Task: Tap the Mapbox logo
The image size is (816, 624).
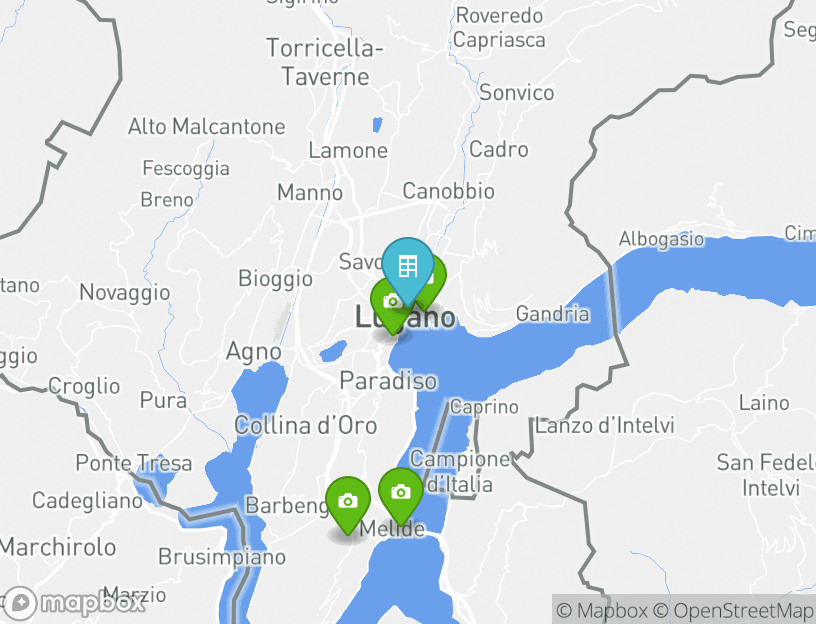Action: pos(75,603)
